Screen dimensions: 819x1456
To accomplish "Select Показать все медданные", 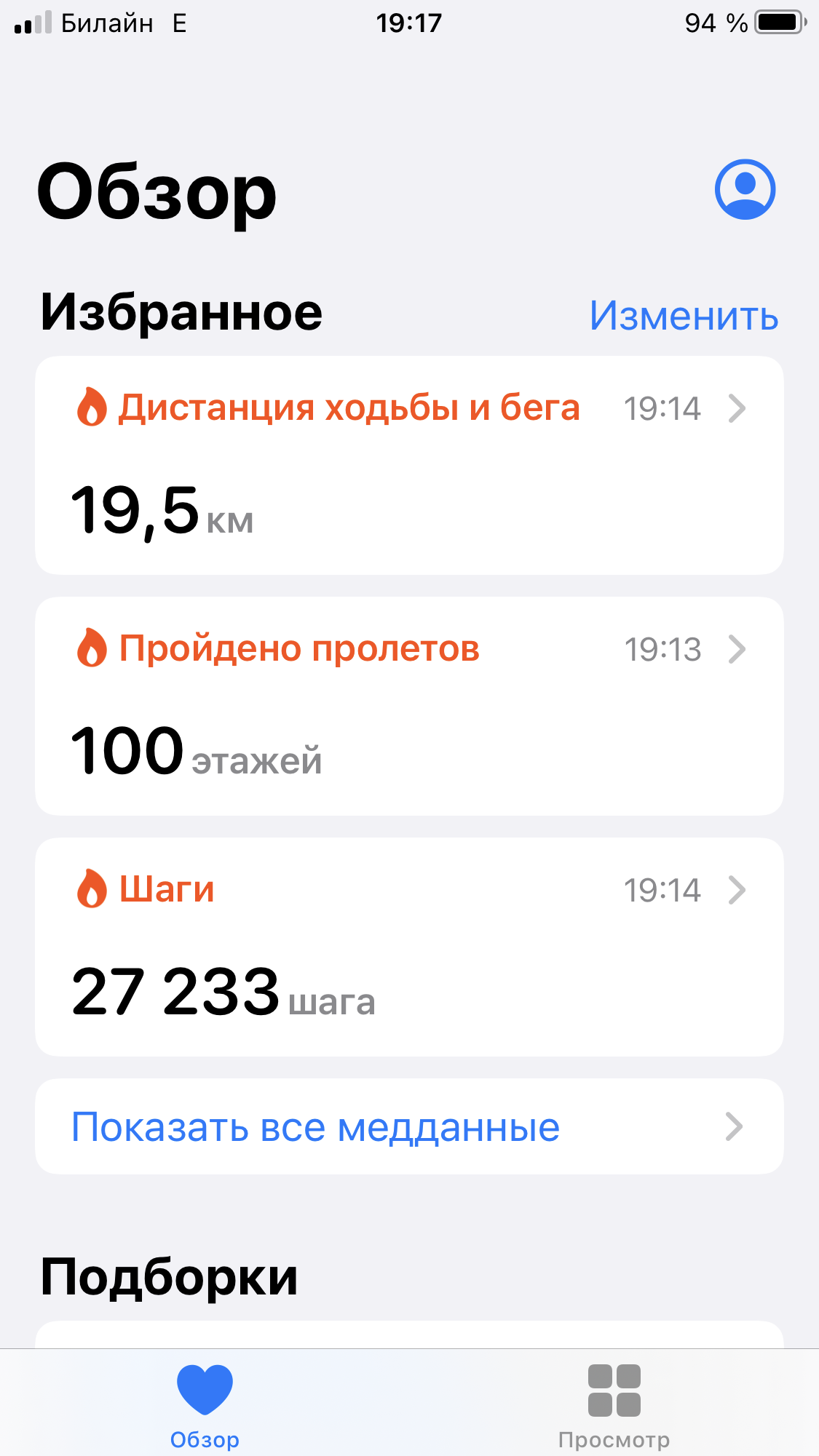I will [409, 1126].
